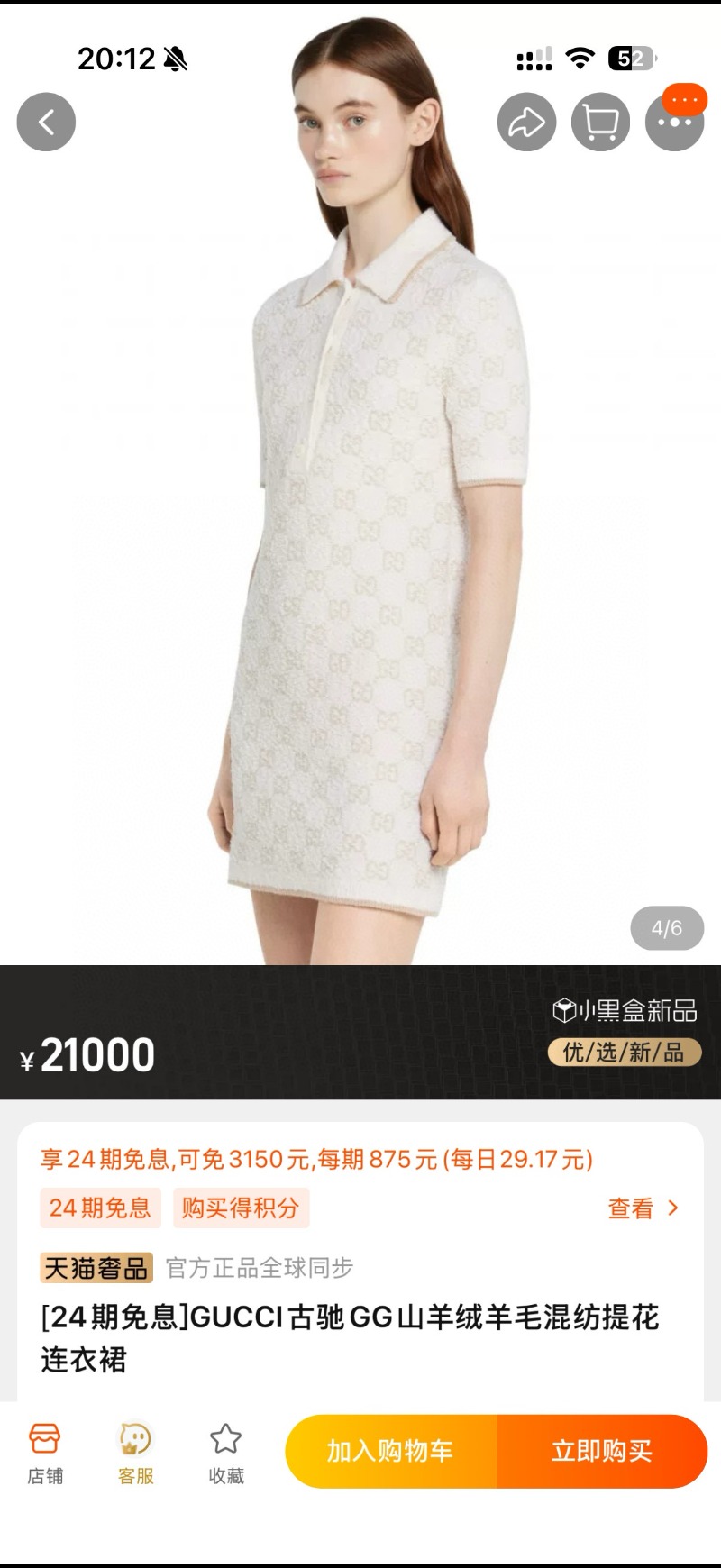Contact 客服 customer service
This screenshot has height=1568, width=721.
click(135, 1454)
